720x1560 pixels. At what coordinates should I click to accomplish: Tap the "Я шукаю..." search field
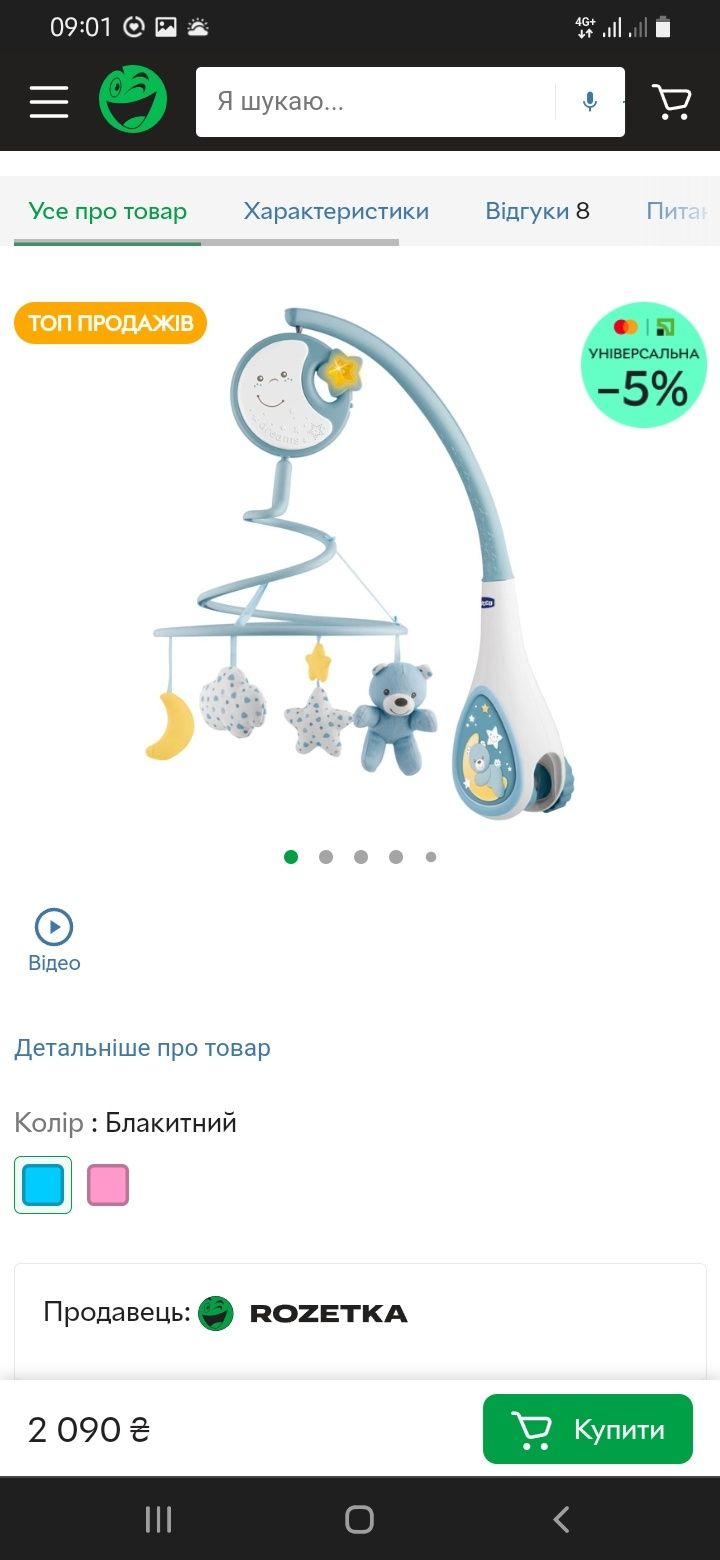[376, 101]
